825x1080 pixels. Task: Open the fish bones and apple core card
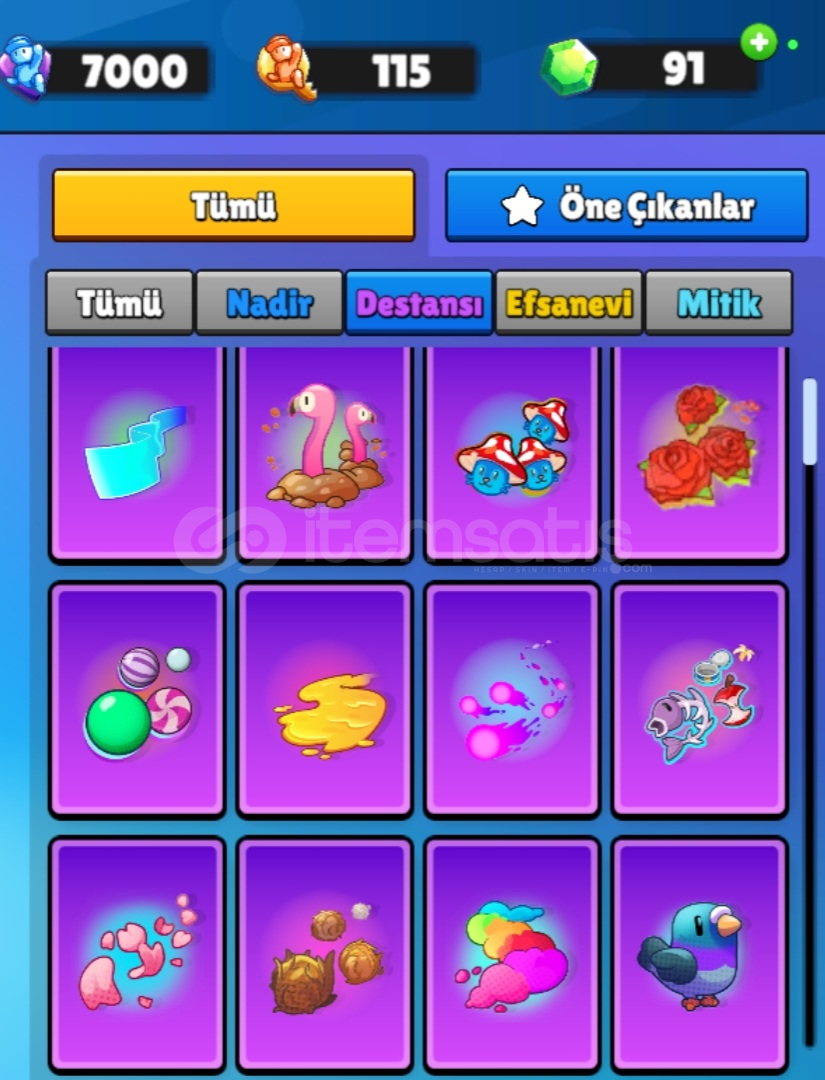click(x=700, y=700)
